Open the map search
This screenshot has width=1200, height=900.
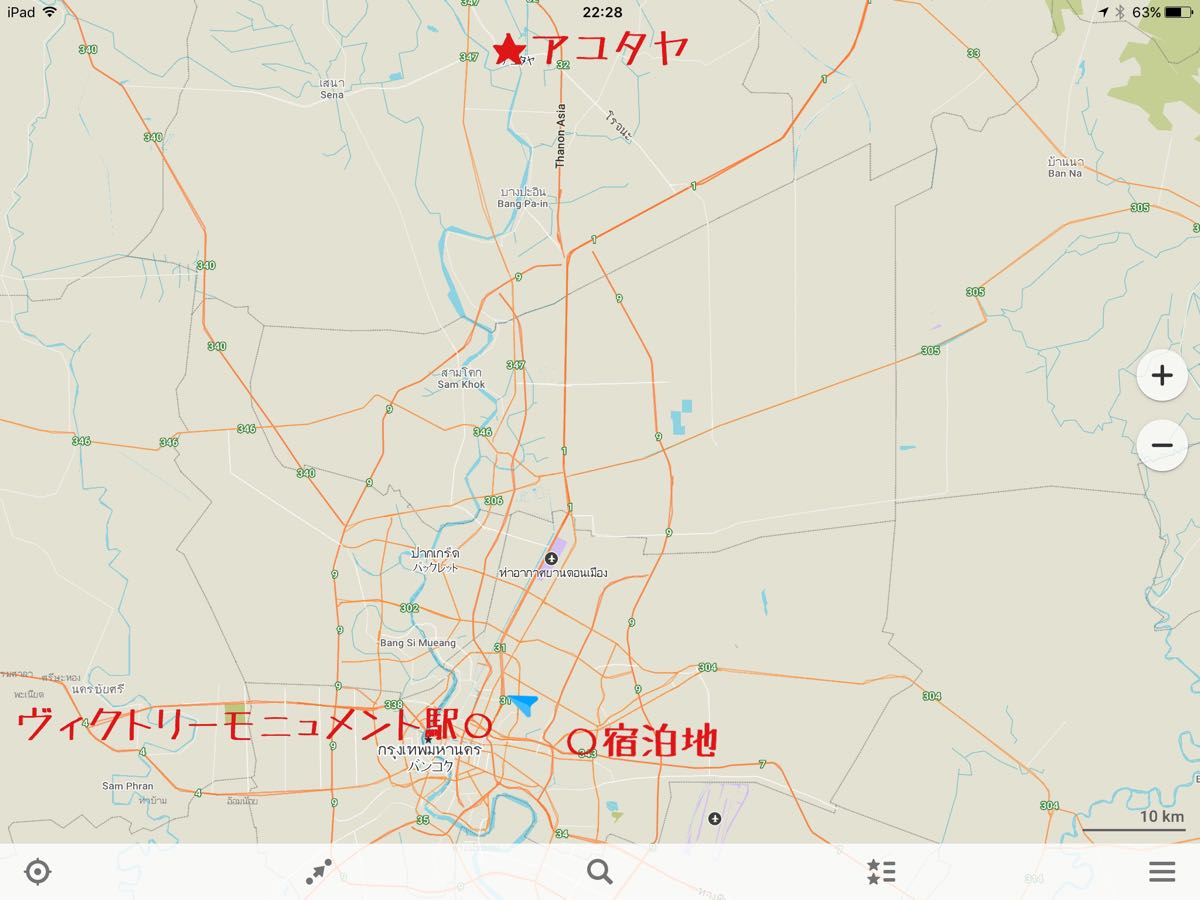point(600,872)
